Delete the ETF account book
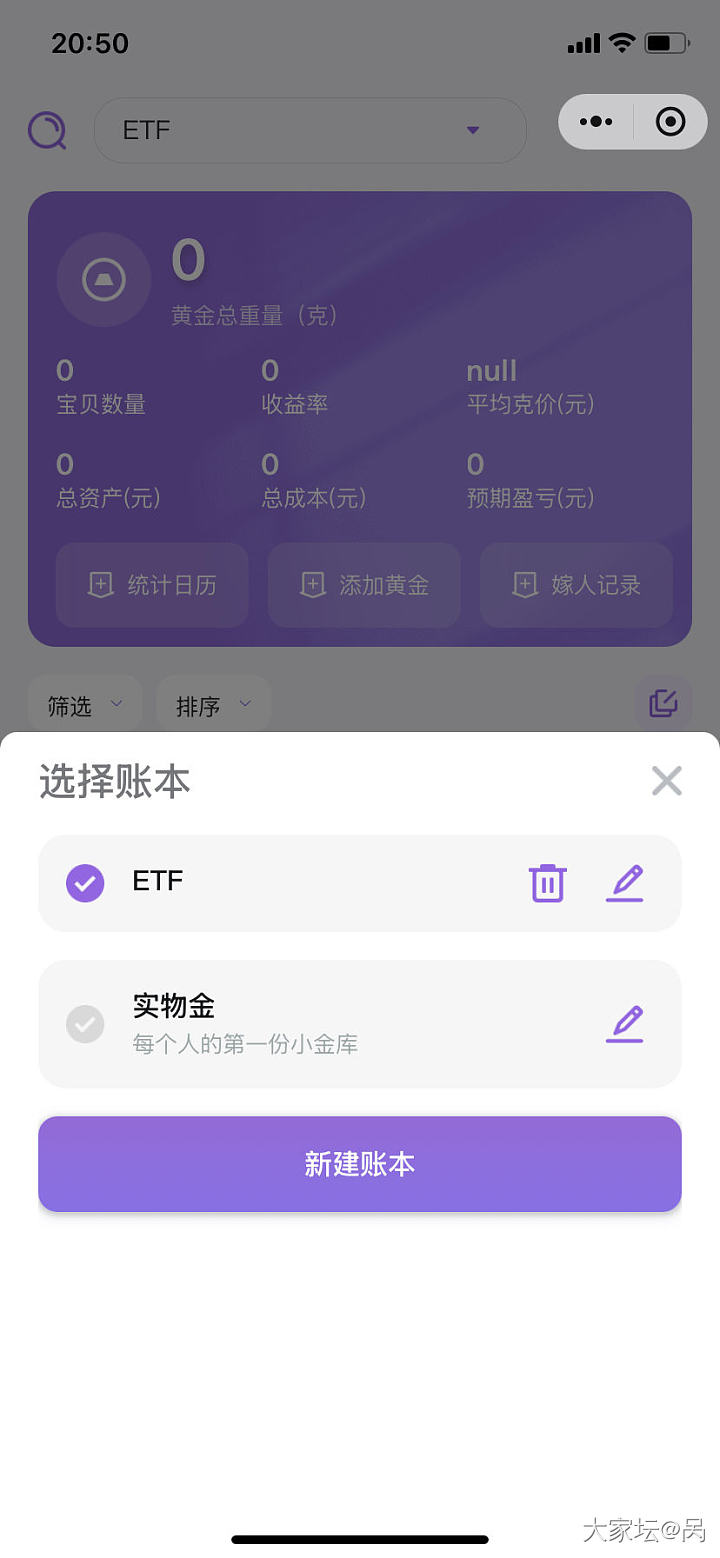The image size is (720, 1558). pyautogui.click(x=547, y=883)
